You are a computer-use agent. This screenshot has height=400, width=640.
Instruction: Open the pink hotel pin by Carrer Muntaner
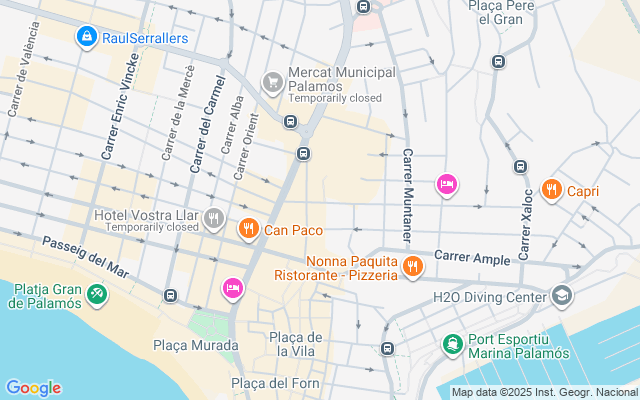click(447, 184)
